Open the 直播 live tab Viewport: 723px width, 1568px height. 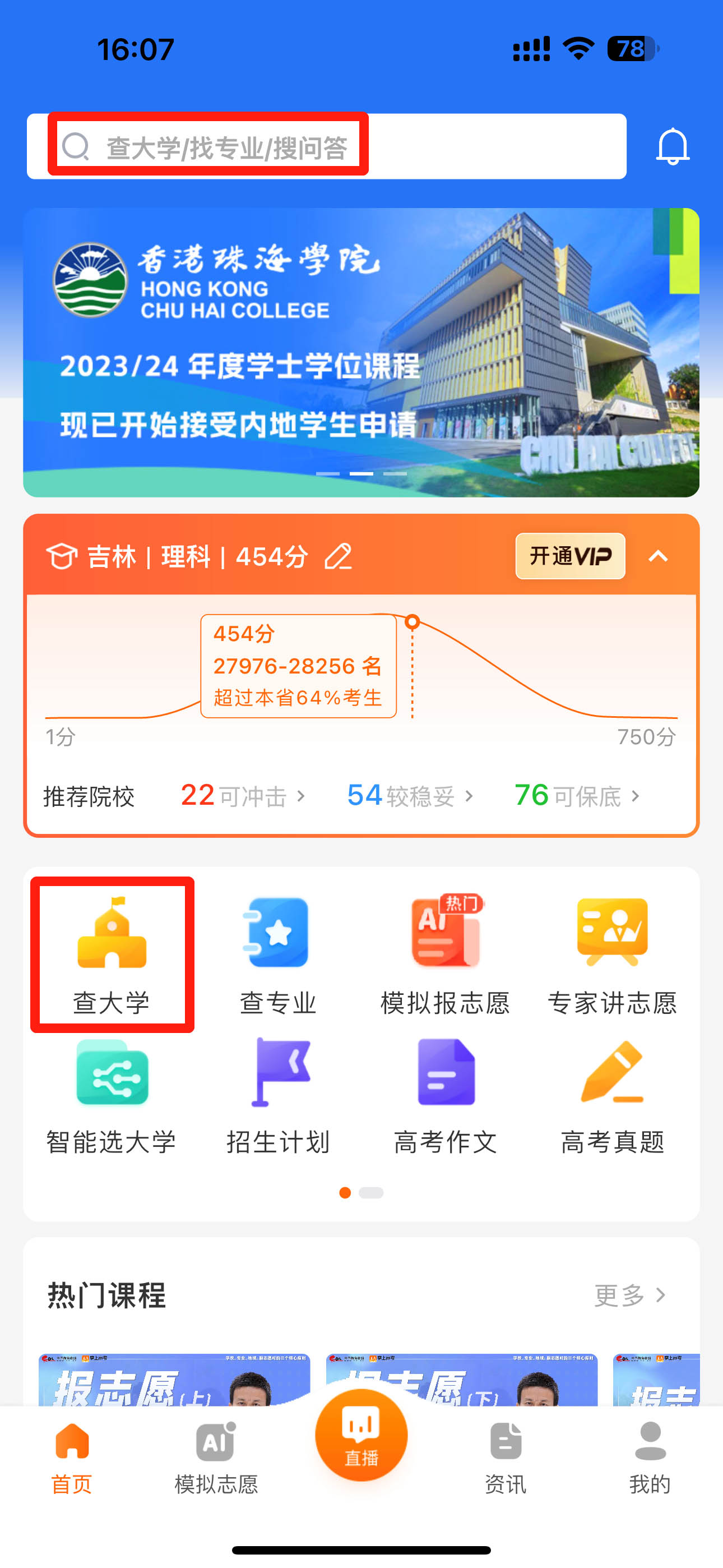361,1437
